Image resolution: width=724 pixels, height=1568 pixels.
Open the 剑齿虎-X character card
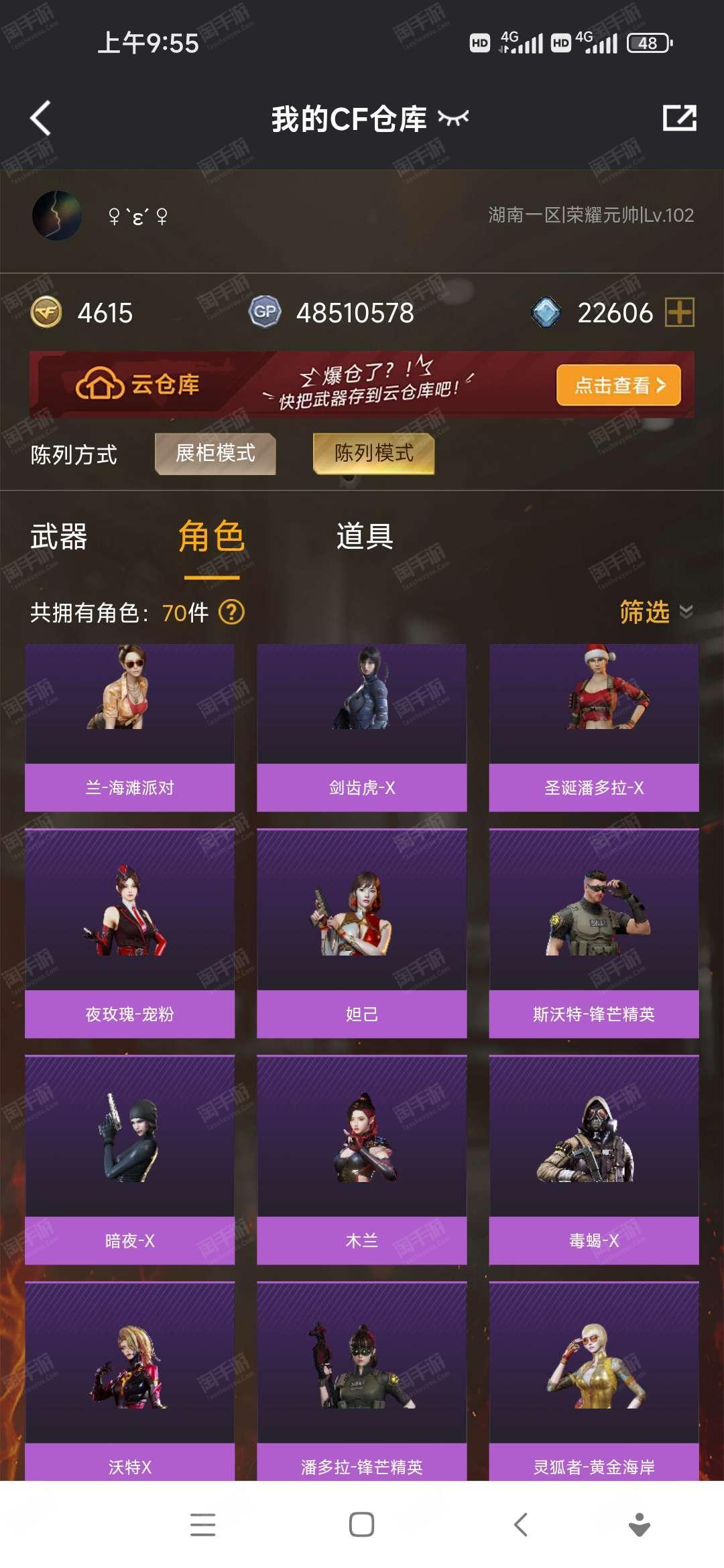click(361, 727)
